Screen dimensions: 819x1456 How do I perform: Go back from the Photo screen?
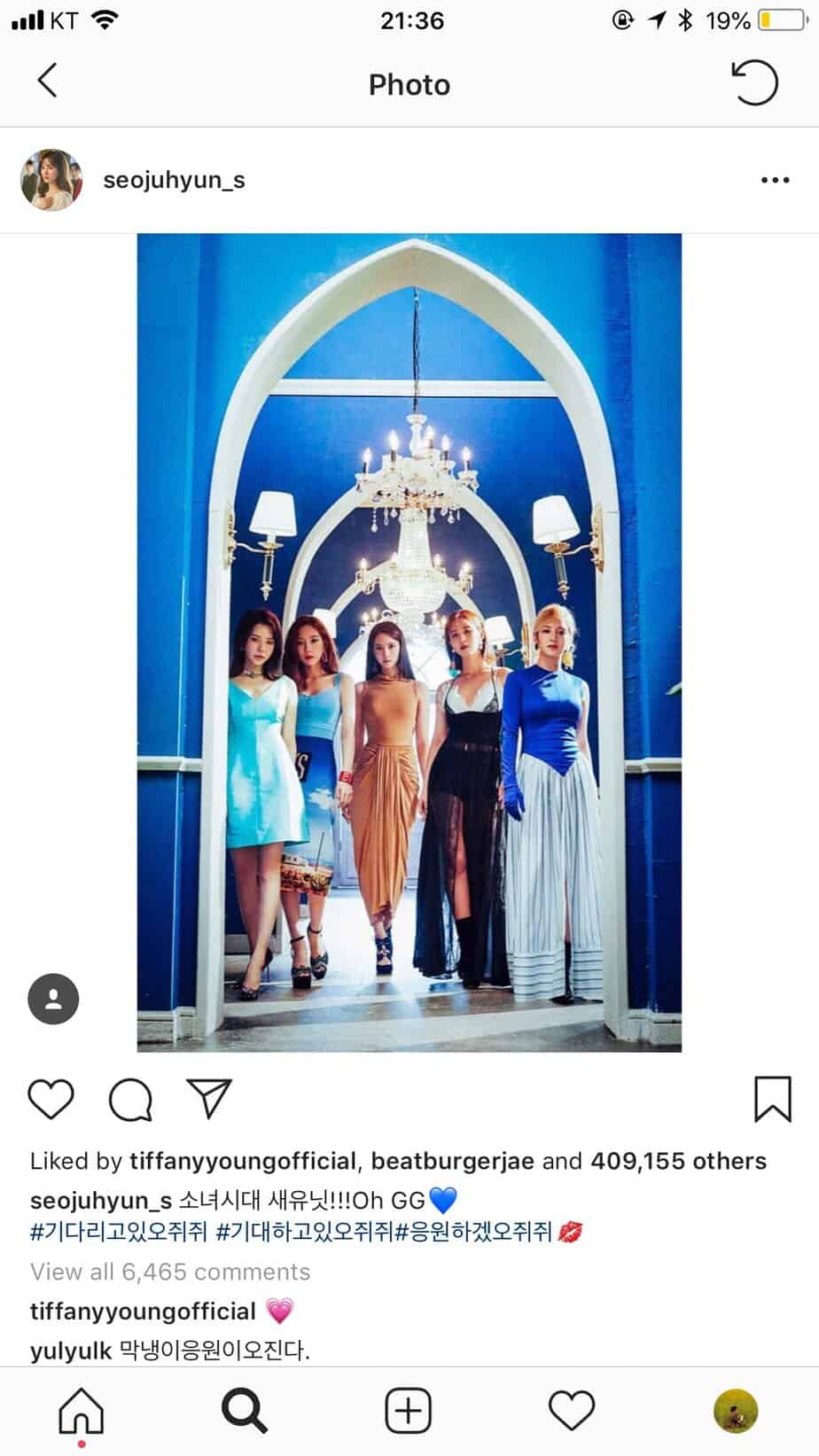[x=48, y=81]
